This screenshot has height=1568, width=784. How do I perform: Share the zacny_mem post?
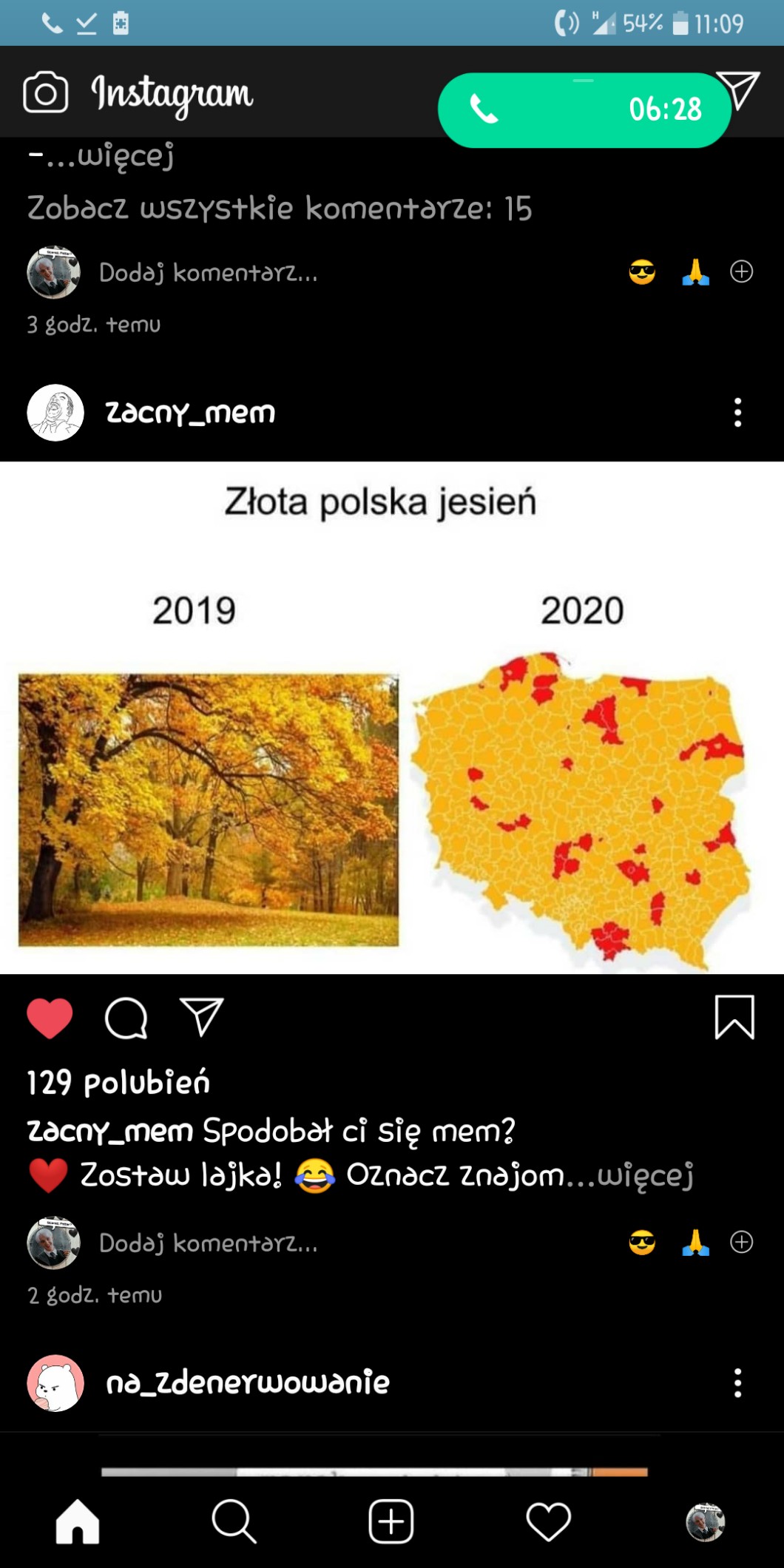(202, 1018)
